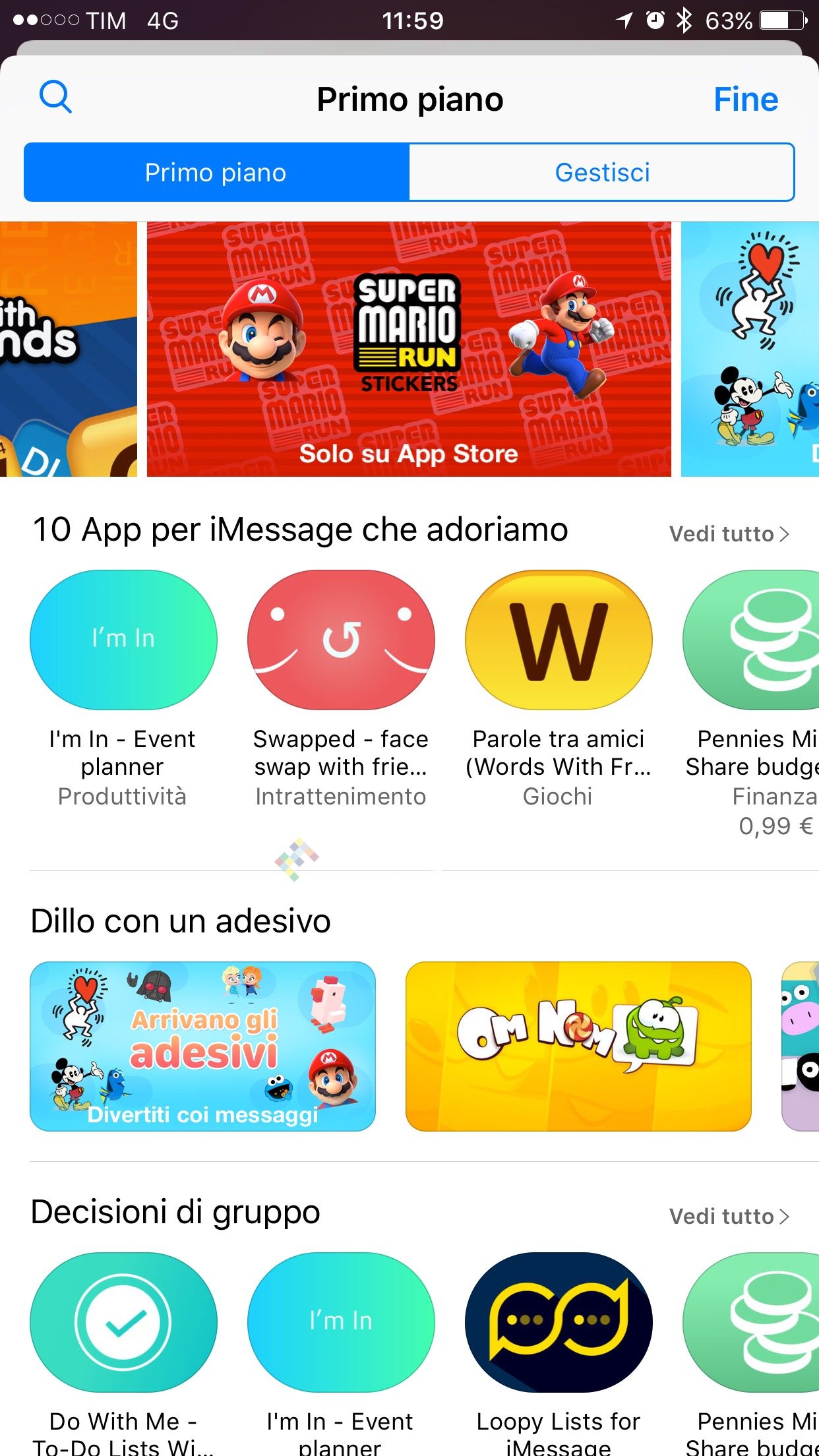Viewport: 819px width, 1456px height.
Task: Open Swapped face swap app
Action: click(341, 640)
